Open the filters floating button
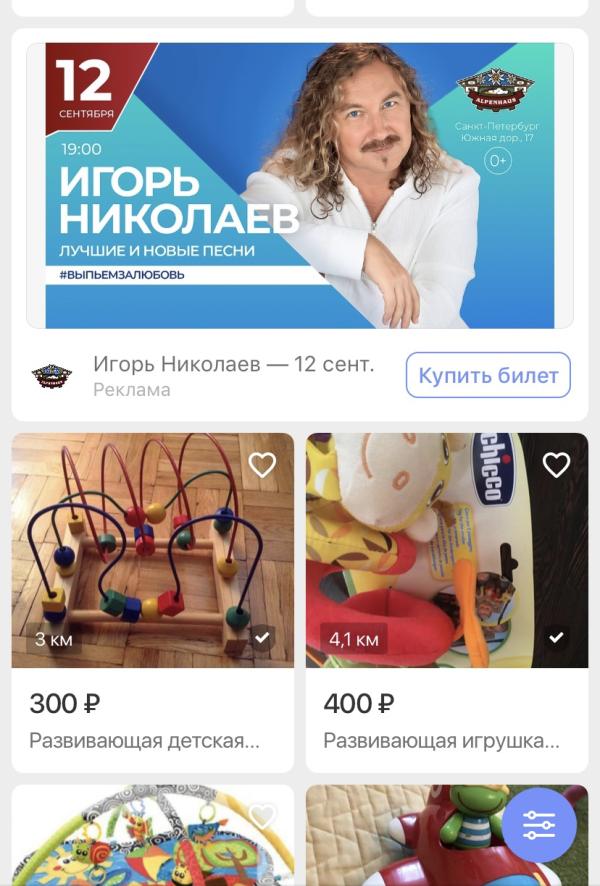The width and height of the screenshot is (600, 886). (x=539, y=826)
